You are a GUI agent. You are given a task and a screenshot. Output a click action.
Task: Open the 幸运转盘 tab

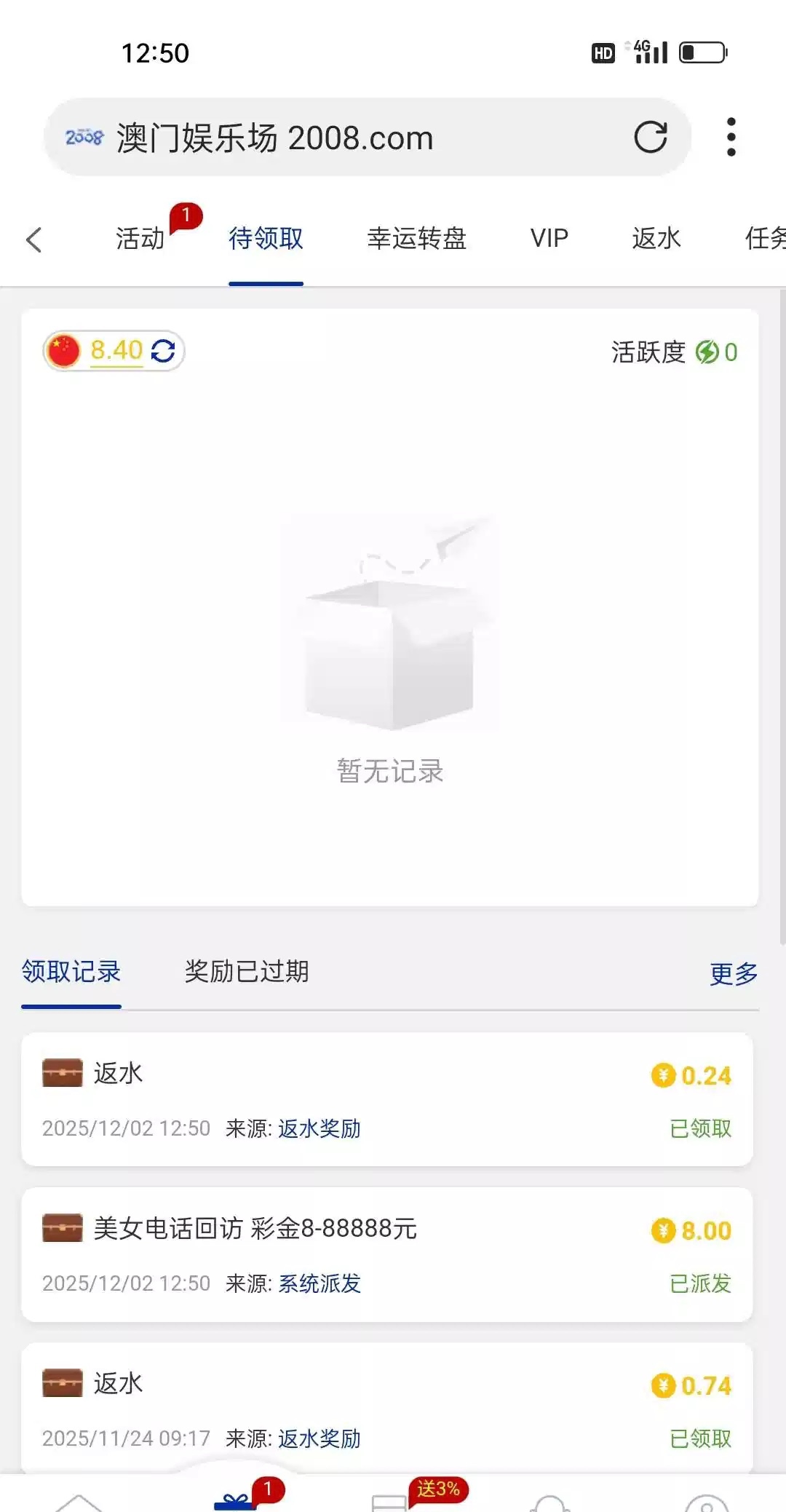[x=416, y=238]
